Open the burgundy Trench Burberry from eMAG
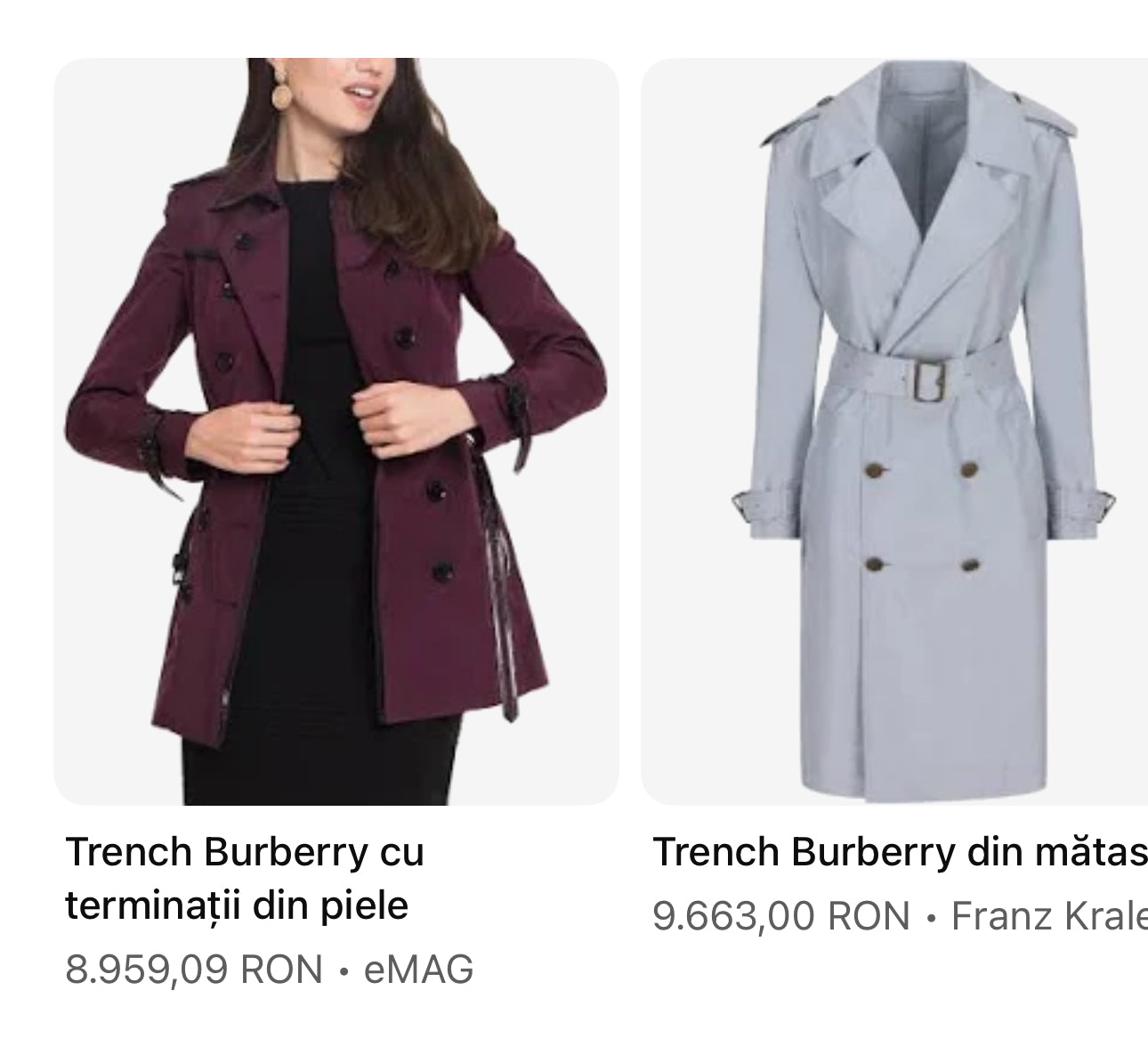Image resolution: width=1148 pixels, height=1039 pixels. (336, 432)
